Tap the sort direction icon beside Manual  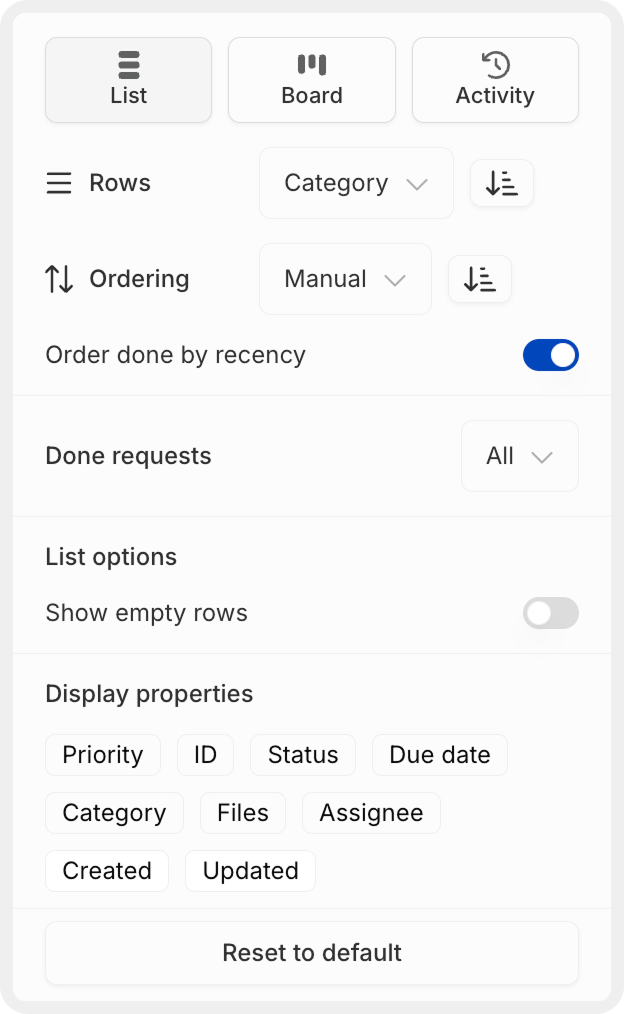[480, 279]
